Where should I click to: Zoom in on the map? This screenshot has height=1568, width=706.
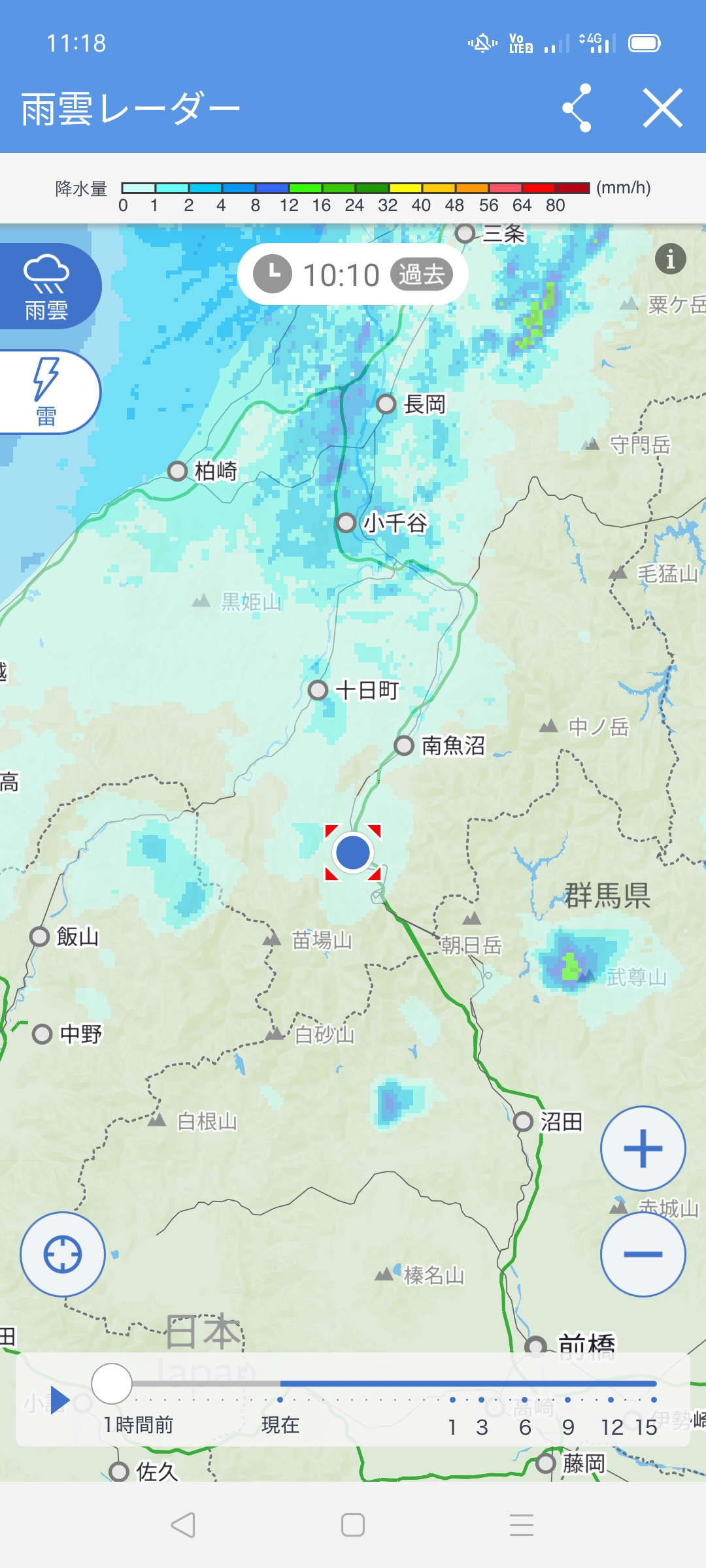coord(643,1148)
